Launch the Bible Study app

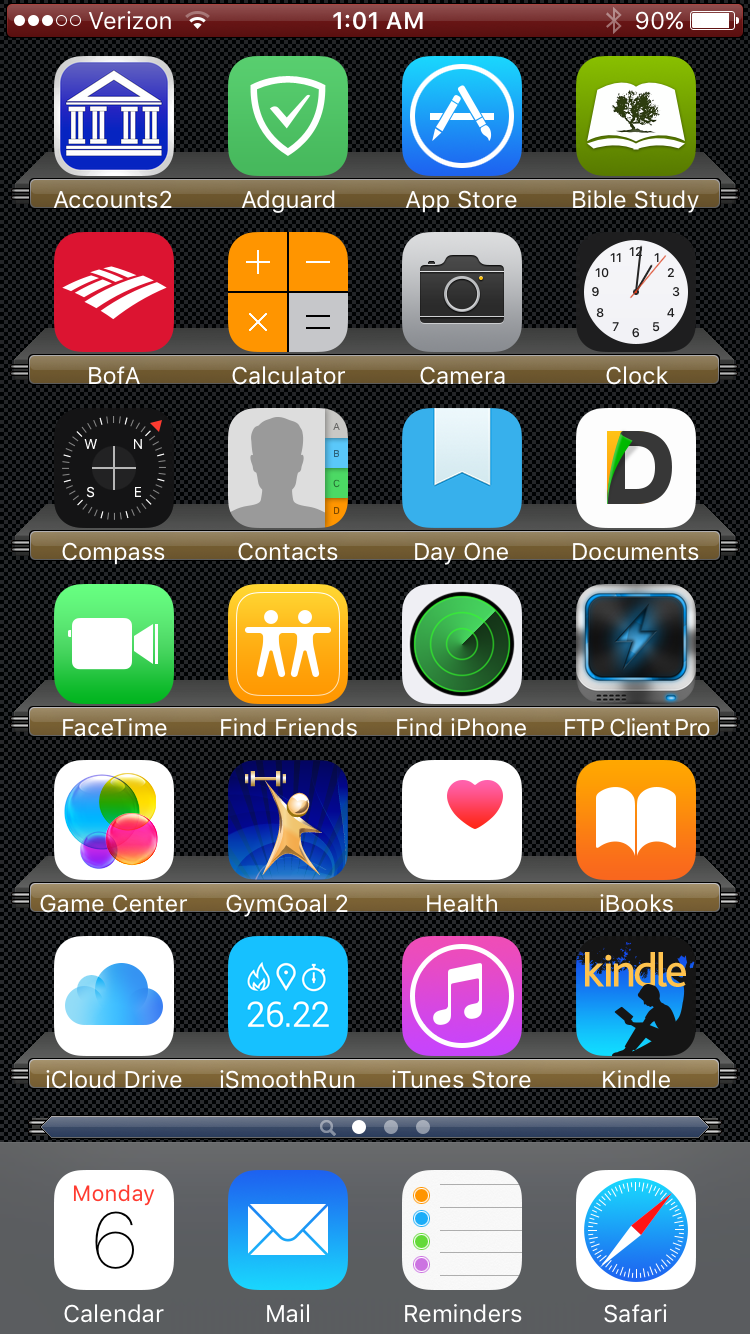point(636,116)
